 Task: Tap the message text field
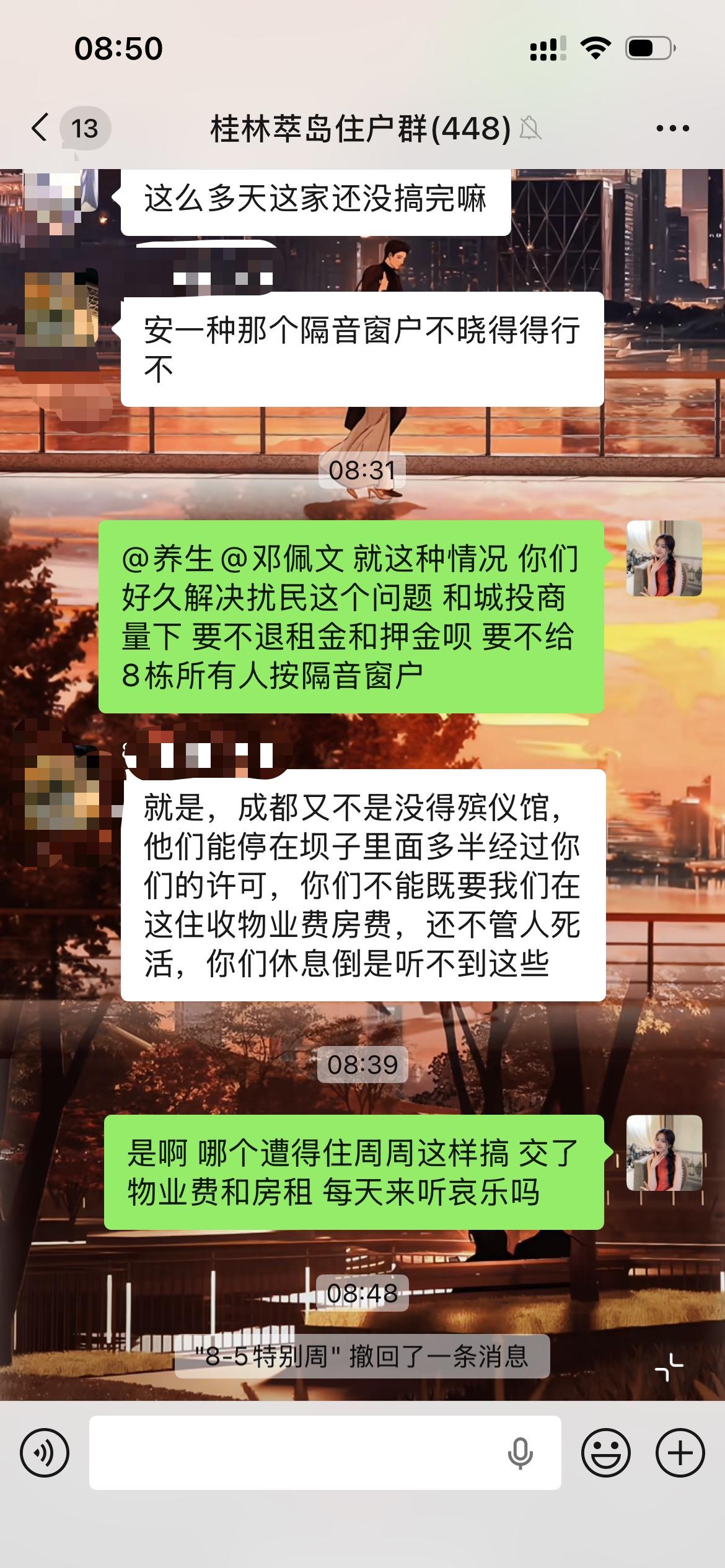pos(297,1452)
